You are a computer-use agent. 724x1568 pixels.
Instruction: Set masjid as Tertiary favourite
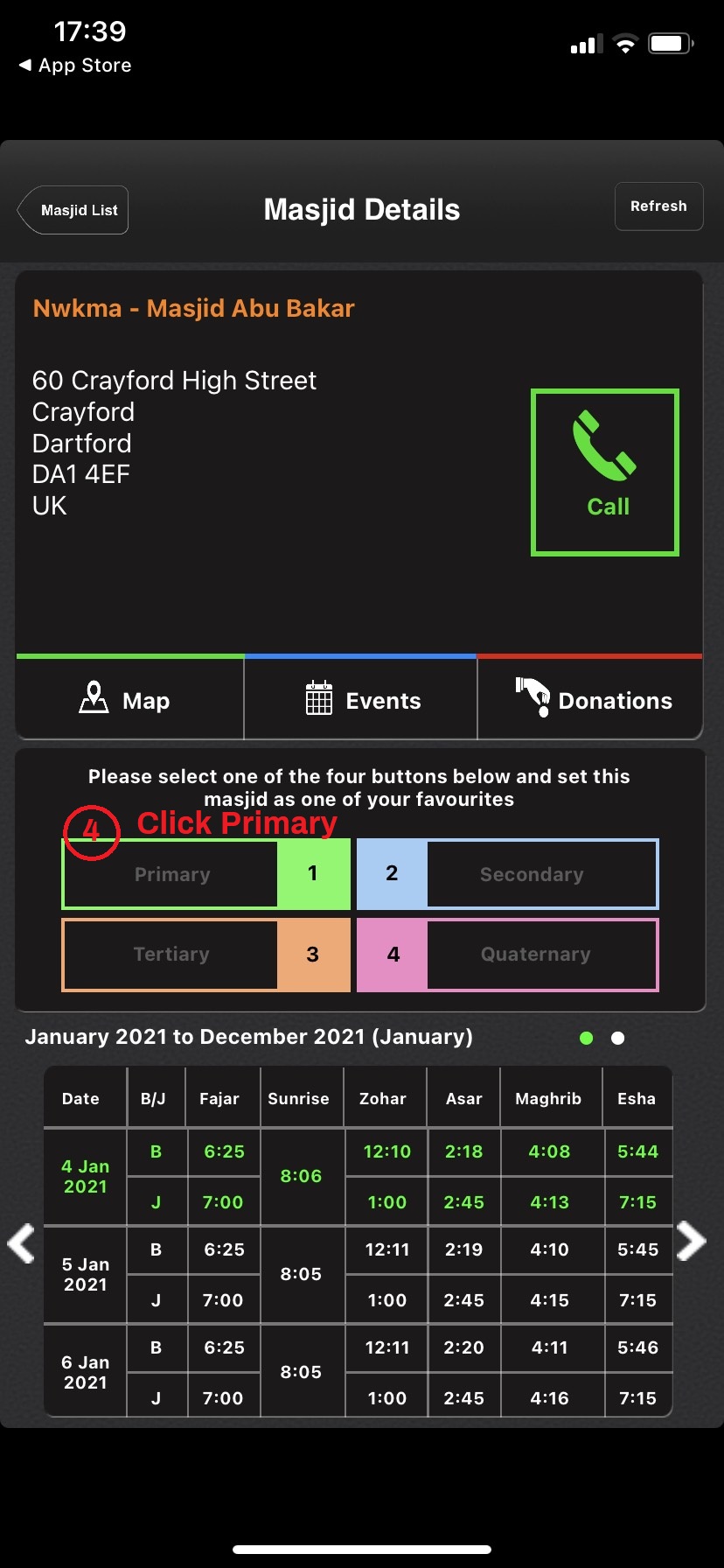[205, 954]
